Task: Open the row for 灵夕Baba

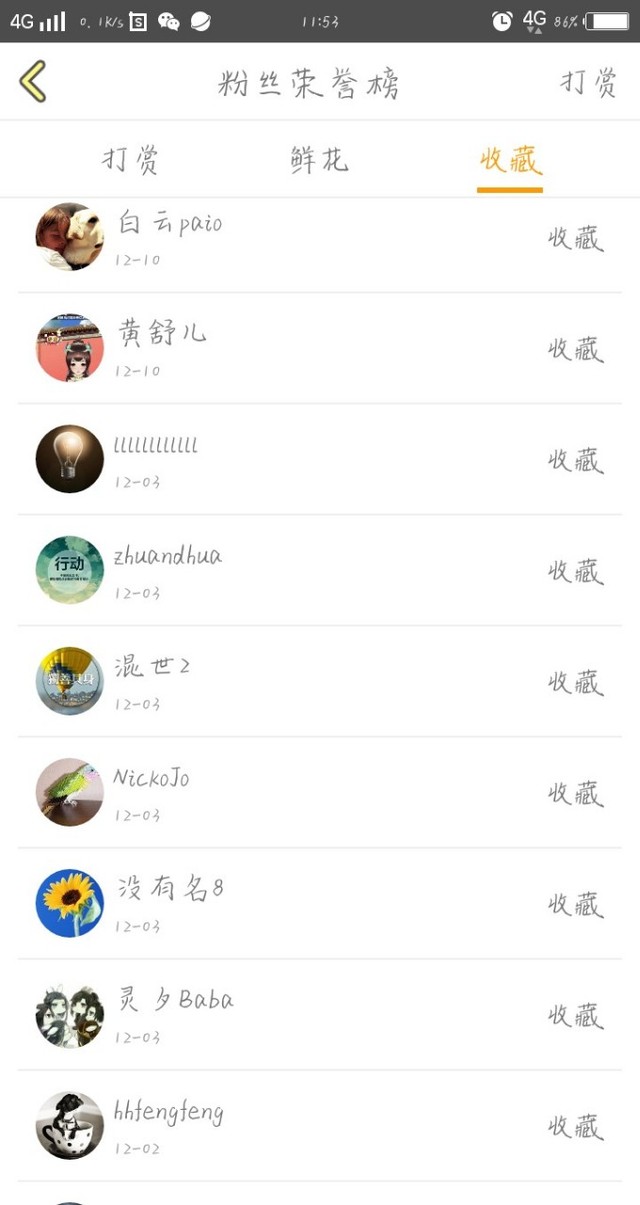Action: [x=320, y=1014]
